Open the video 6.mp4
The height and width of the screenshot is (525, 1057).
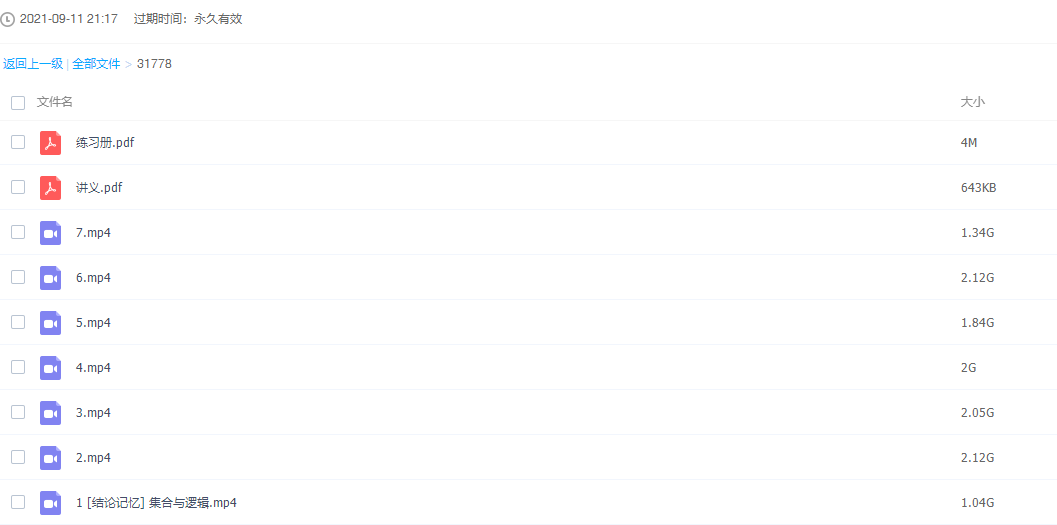pyautogui.click(x=93, y=278)
